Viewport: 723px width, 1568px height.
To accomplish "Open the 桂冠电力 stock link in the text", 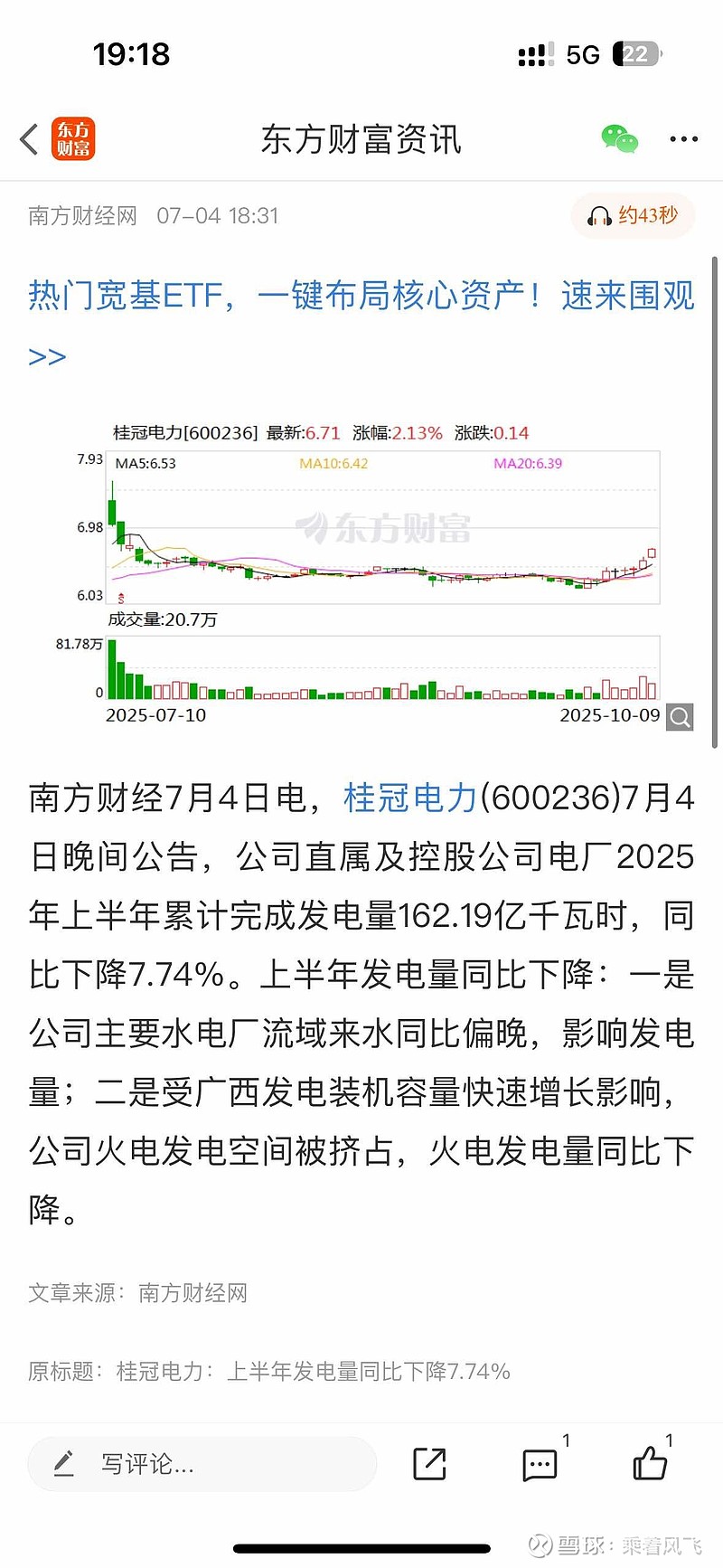I will pyautogui.click(x=410, y=798).
